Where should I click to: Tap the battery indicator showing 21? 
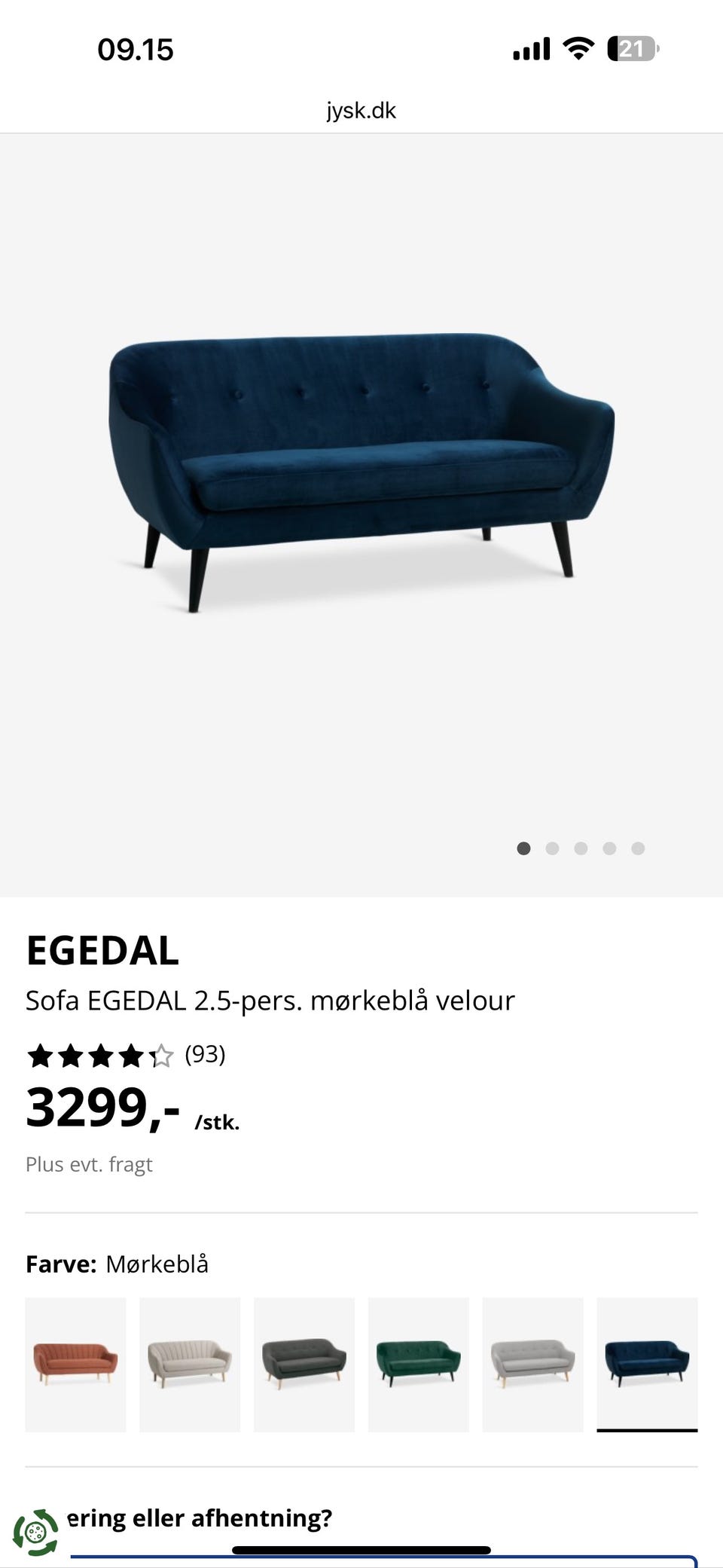pos(630,48)
